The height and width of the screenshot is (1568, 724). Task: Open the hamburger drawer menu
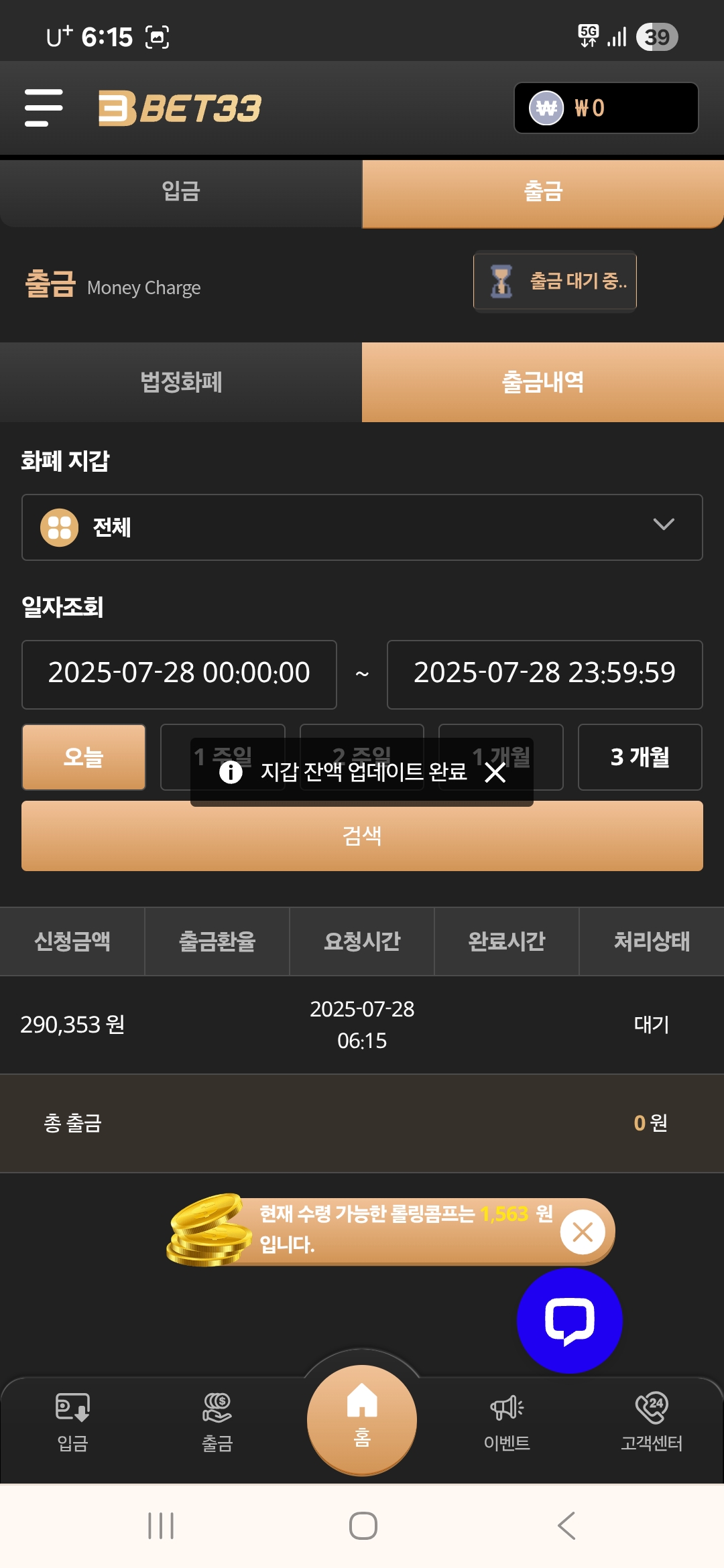[x=44, y=108]
